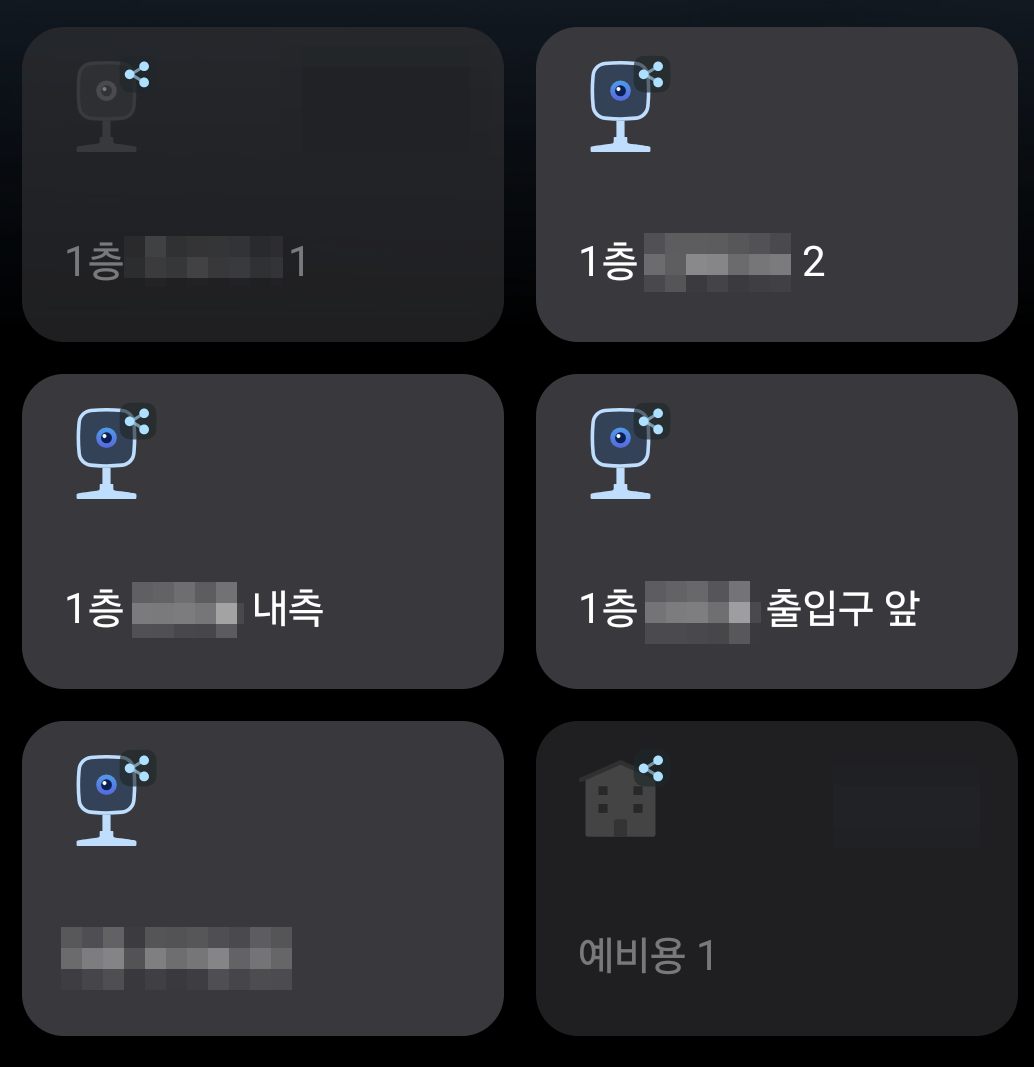Open the 출입구 앞 camera card

coord(776,531)
